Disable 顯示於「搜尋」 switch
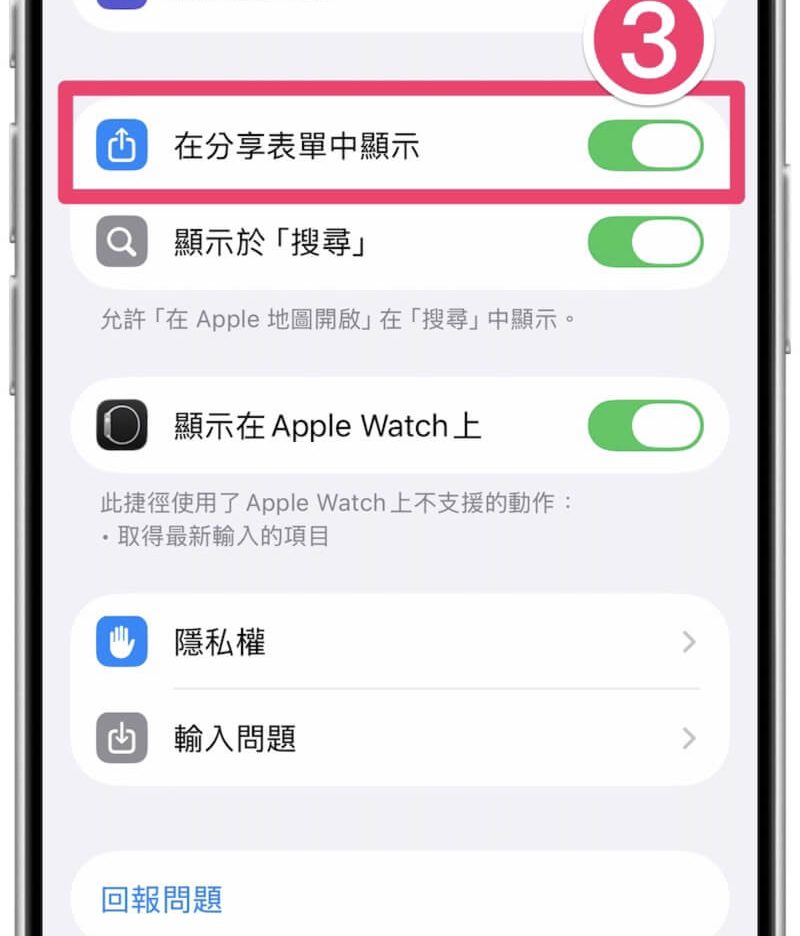This screenshot has width=800, height=936. click(x=645, y=243)
